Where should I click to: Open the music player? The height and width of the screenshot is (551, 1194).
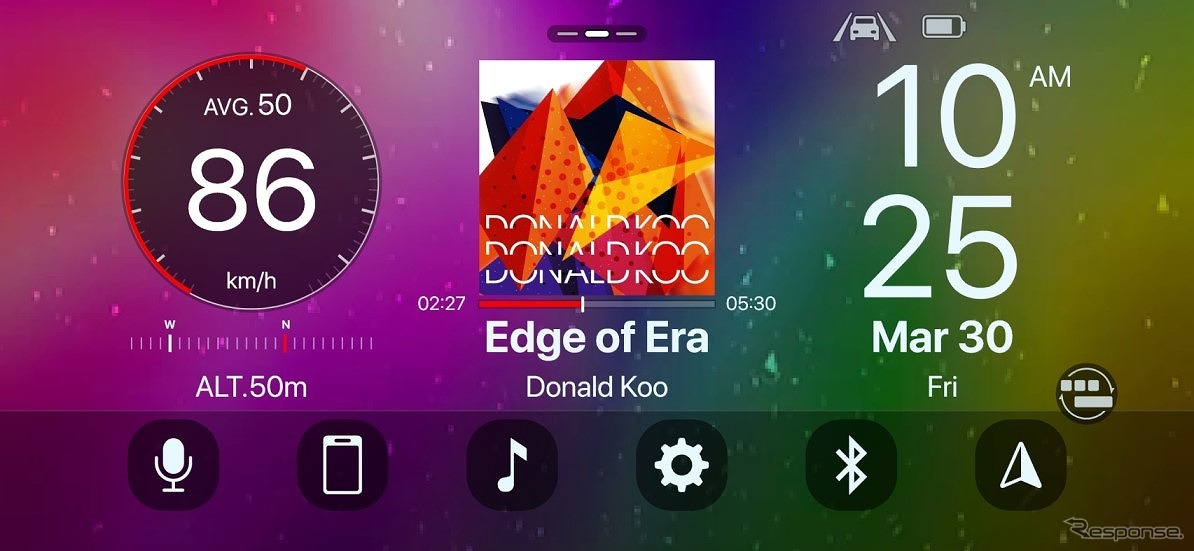(x=511, y=466)
